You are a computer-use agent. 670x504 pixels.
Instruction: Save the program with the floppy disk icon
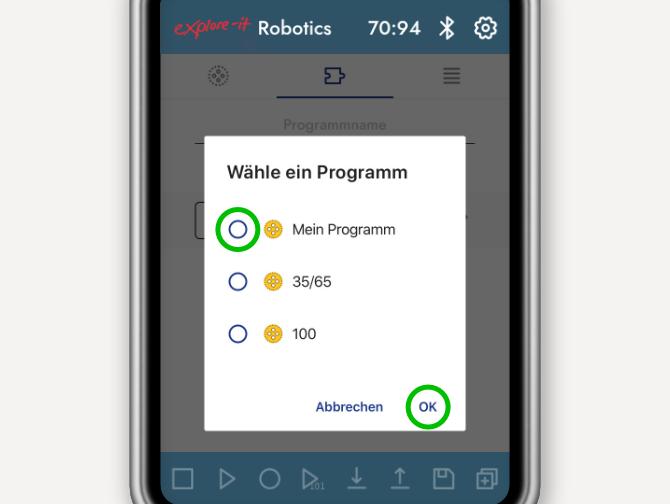click(x=442, y=479)
